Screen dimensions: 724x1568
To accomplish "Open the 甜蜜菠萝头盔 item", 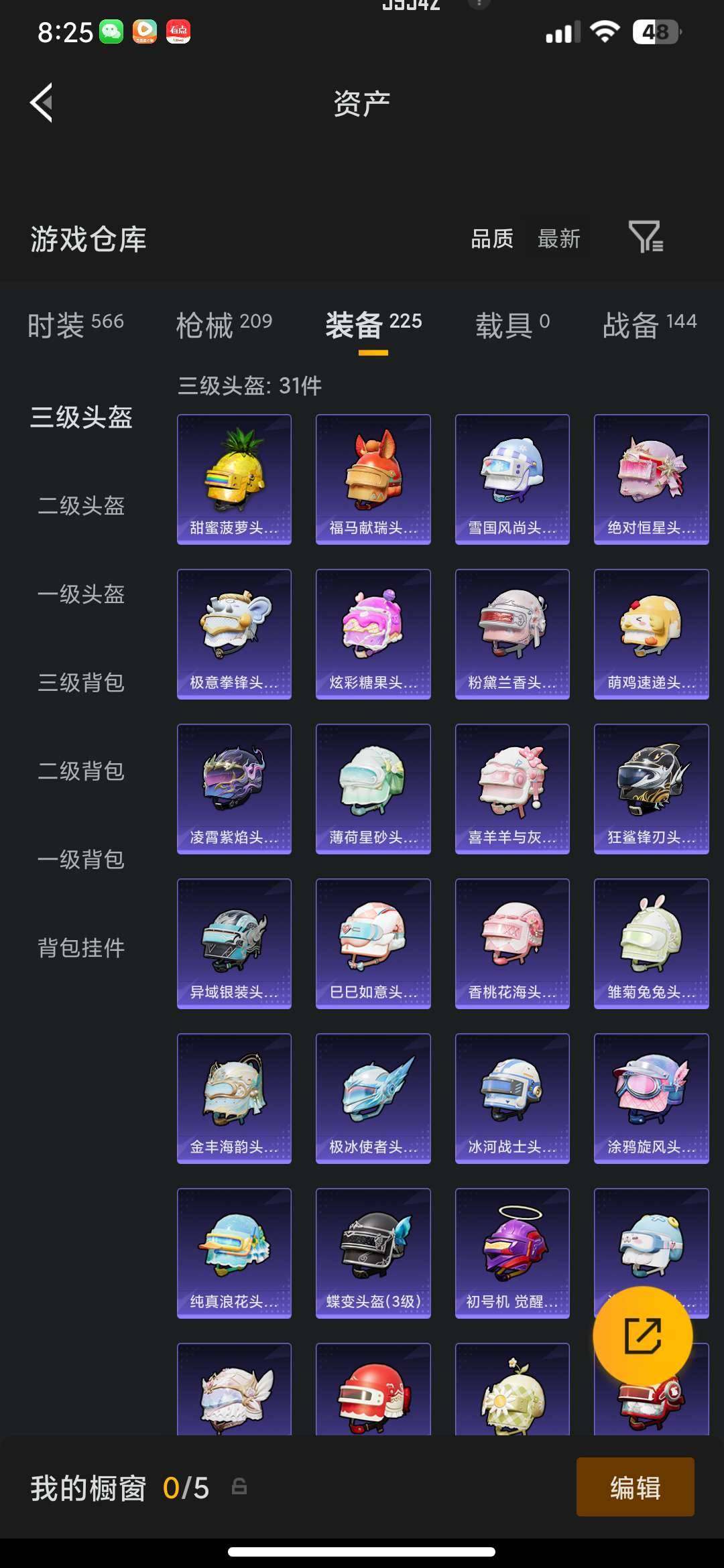I will click(x=233, y=478).
